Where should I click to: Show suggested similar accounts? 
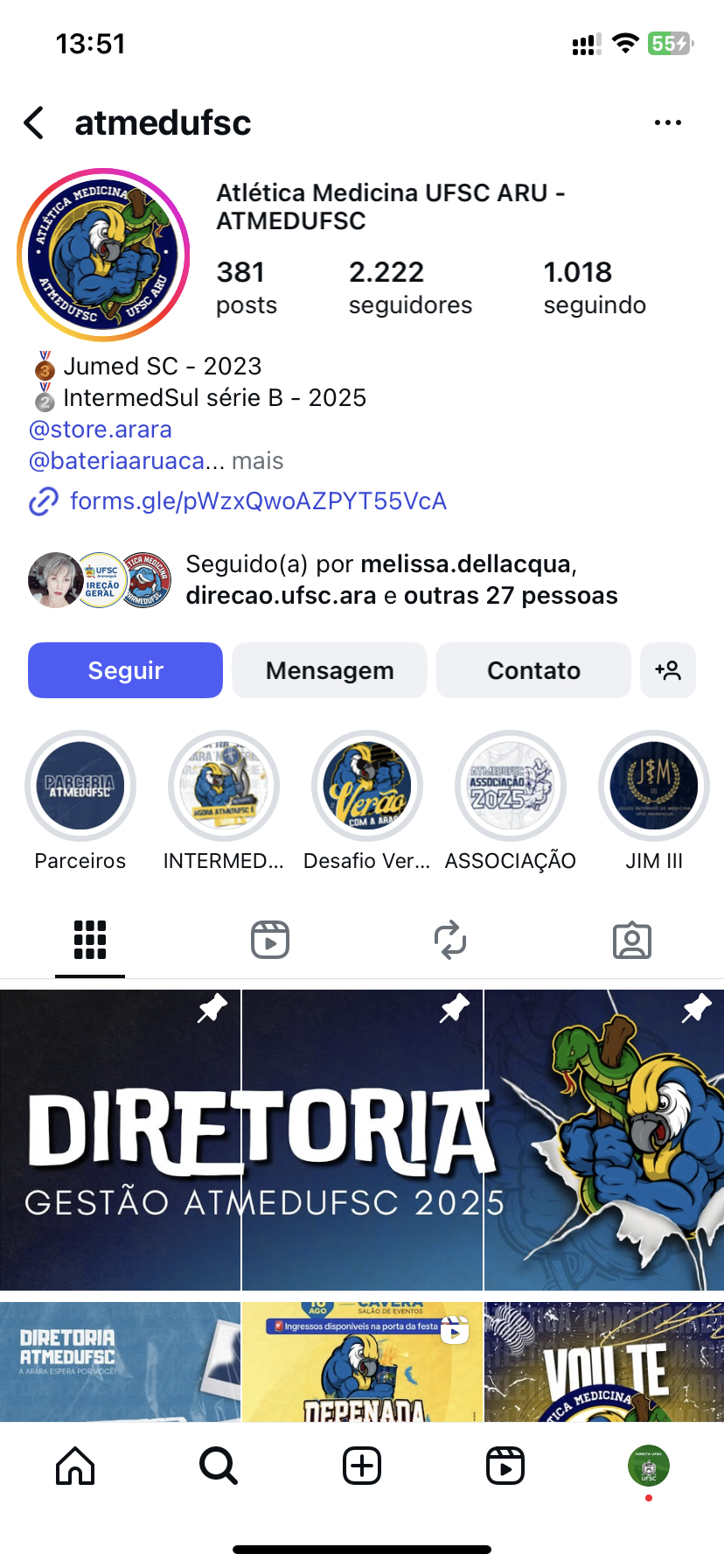tap(668, 670)
